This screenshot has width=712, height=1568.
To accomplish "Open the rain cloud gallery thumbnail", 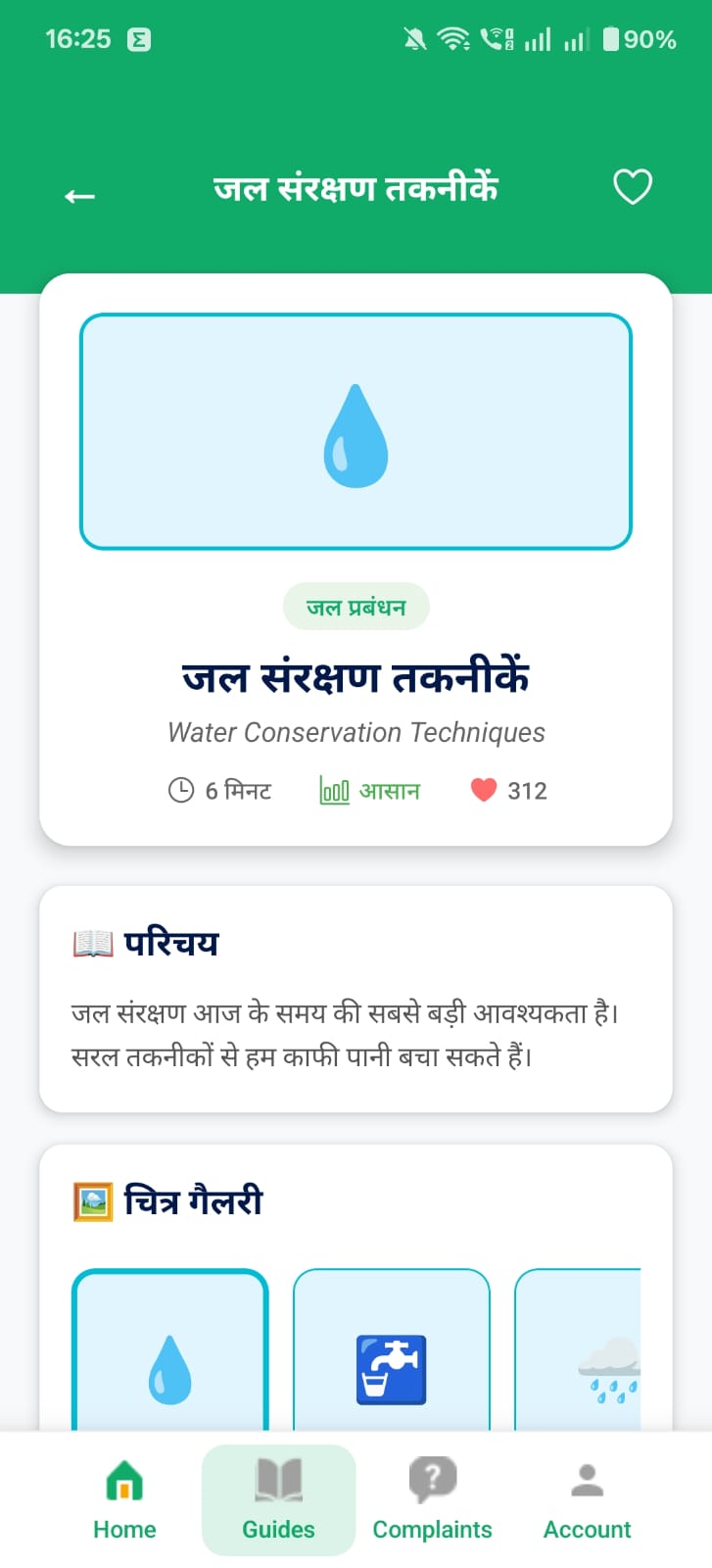I will click(602, 1369).
